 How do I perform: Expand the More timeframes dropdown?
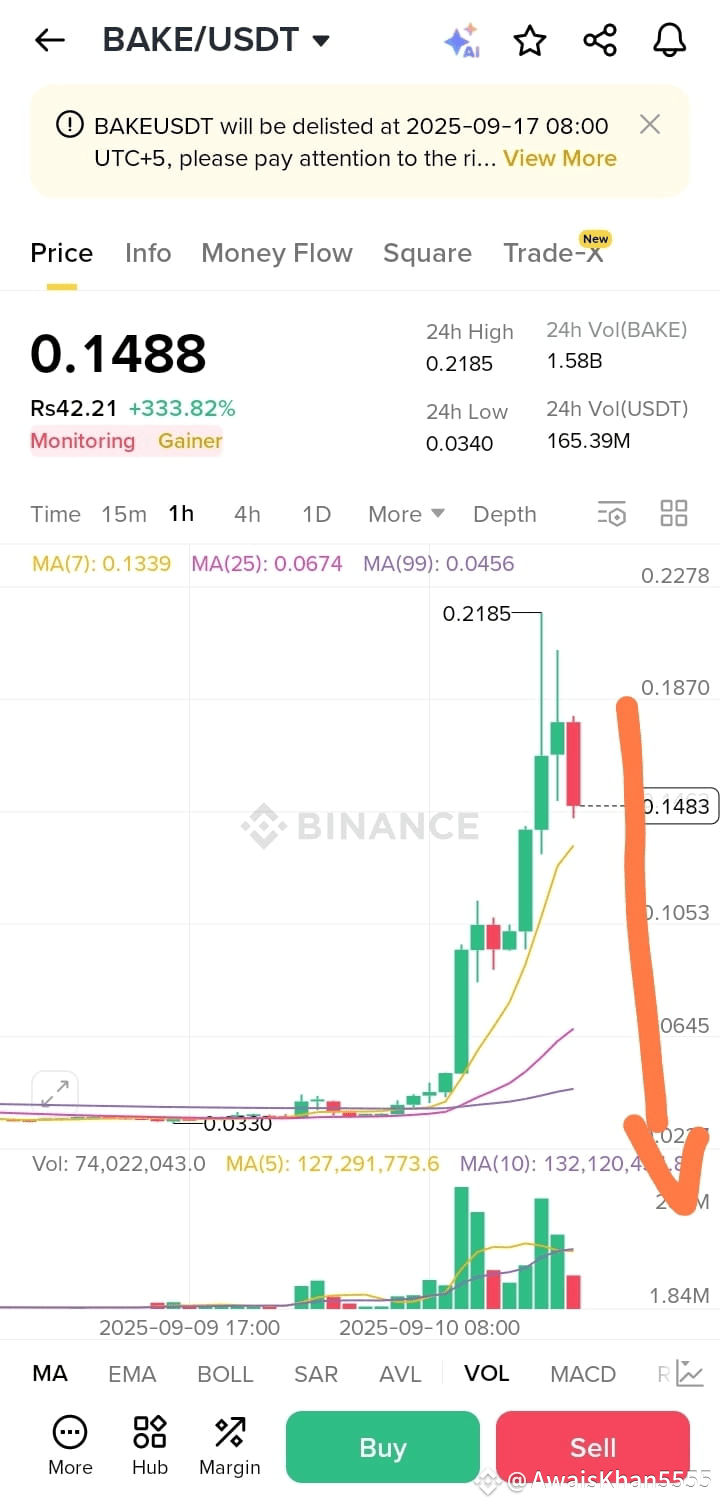[x=404, y=513]
